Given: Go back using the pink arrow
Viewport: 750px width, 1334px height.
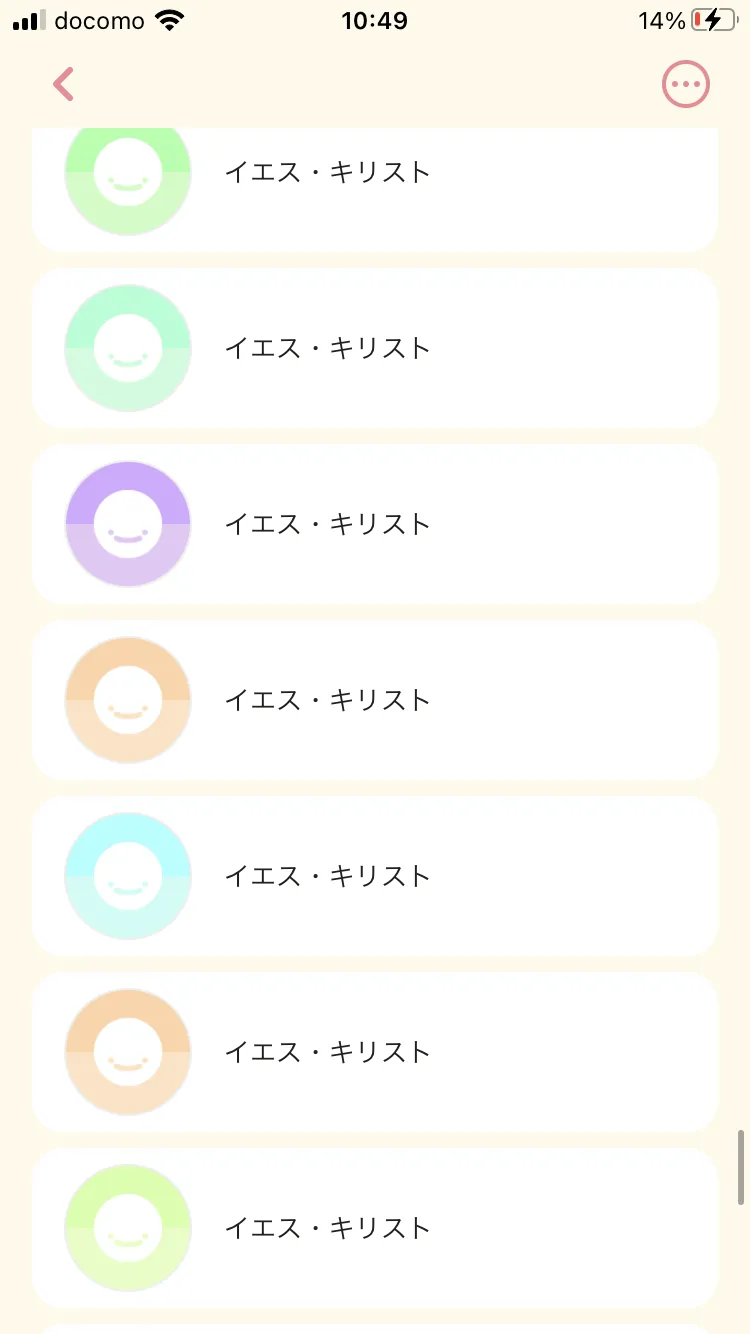Looking at the screenshot, I should pyautogui.click(x=64, y=85).
